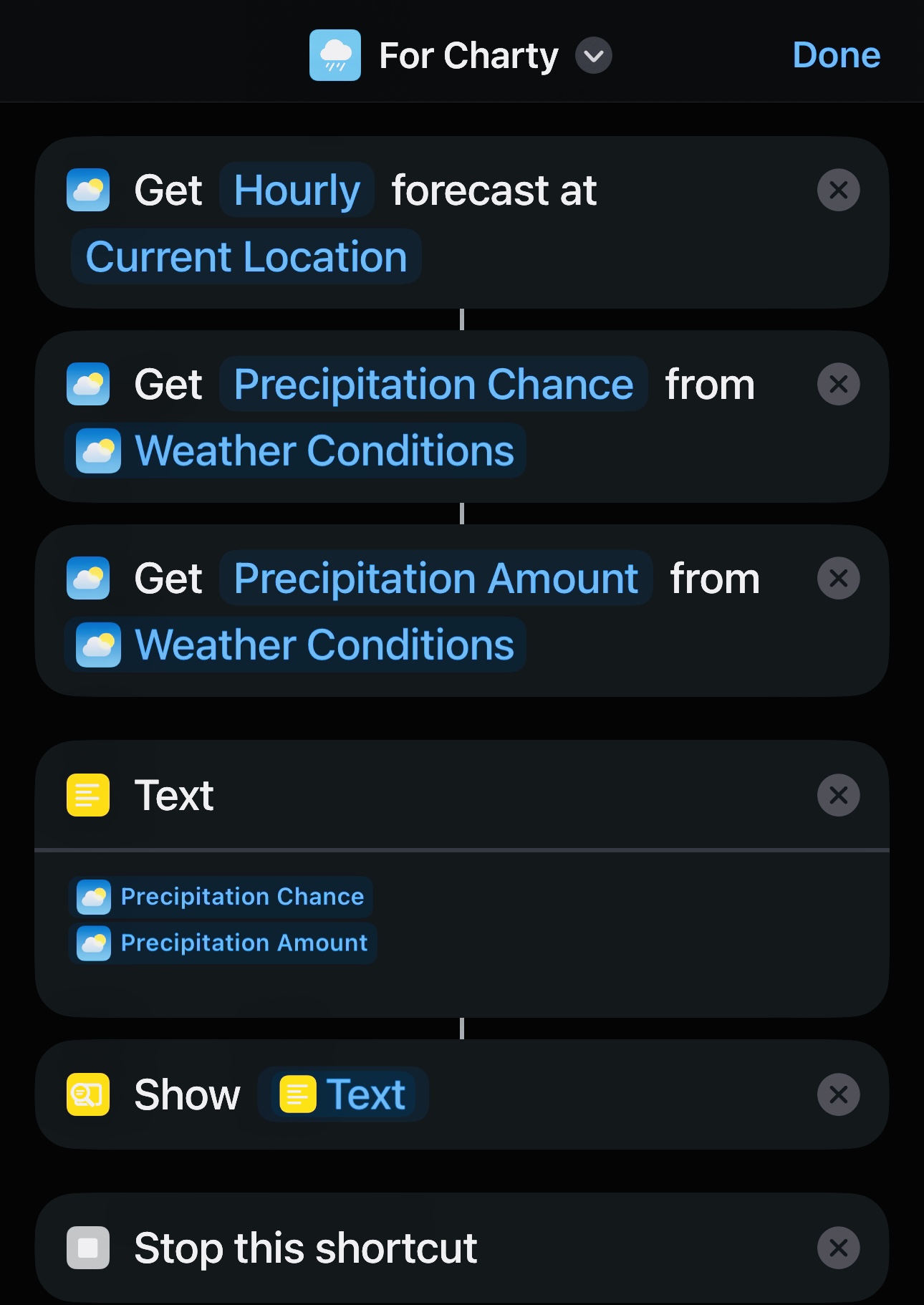Change the Precipitation Amount detail parameter
Viewport: 924px width, 1305px height.
click(435, 579)
